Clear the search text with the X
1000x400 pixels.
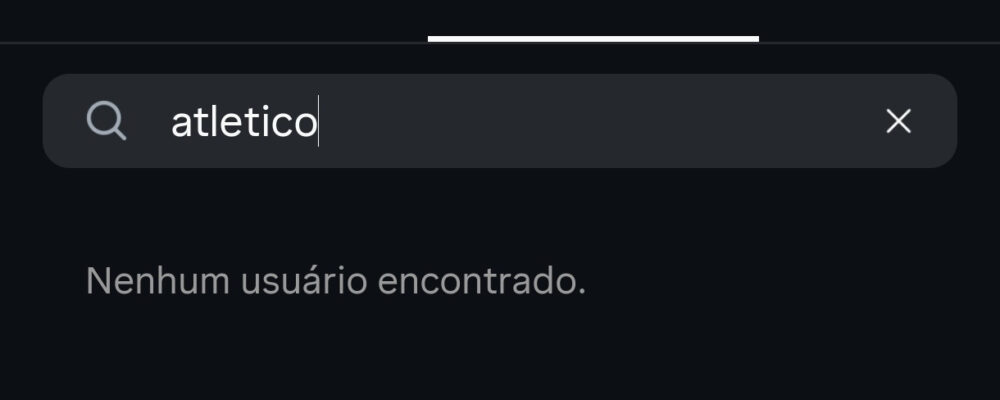[898, 122]
